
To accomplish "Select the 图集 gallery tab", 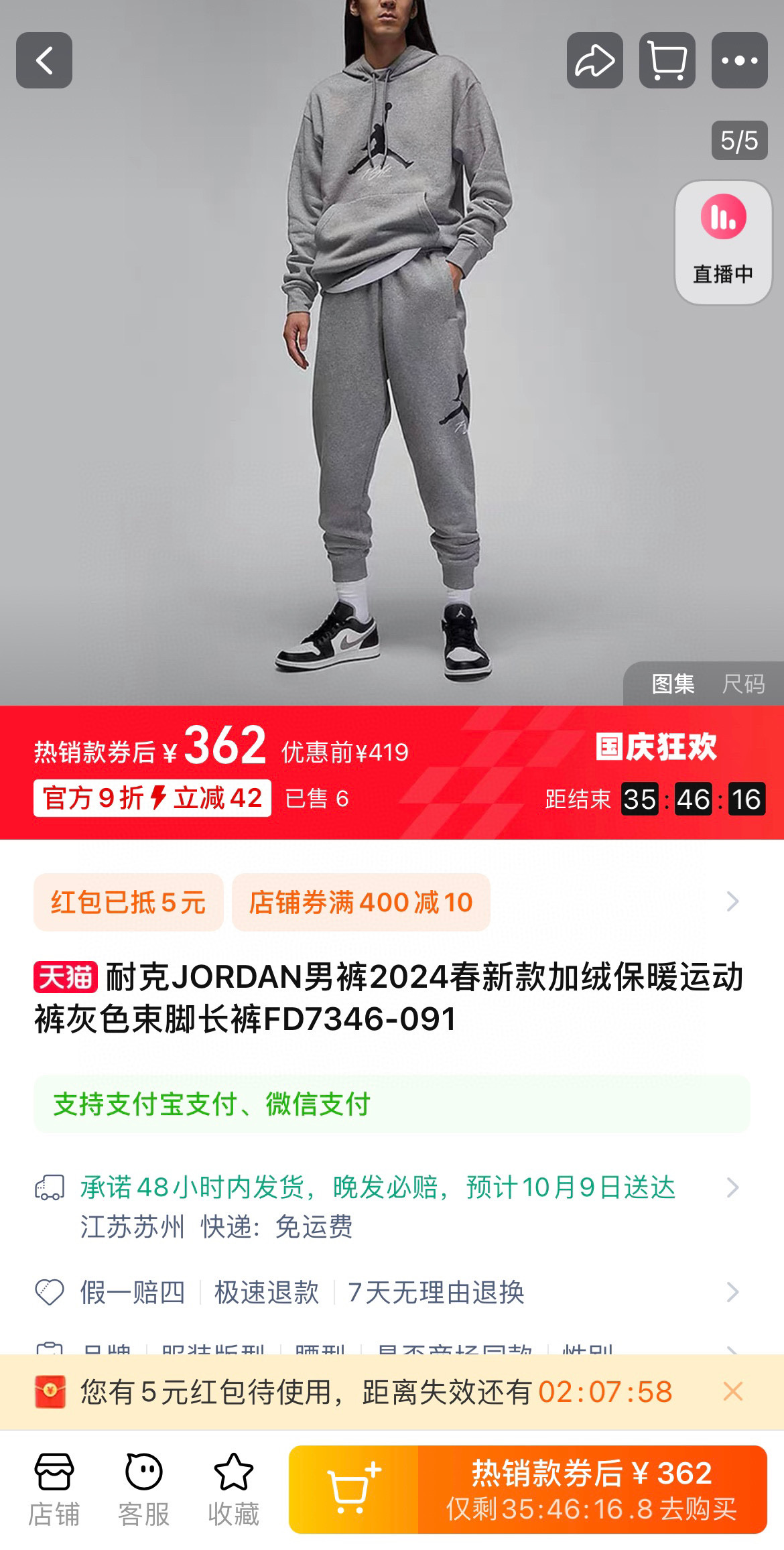I will 673,684.
